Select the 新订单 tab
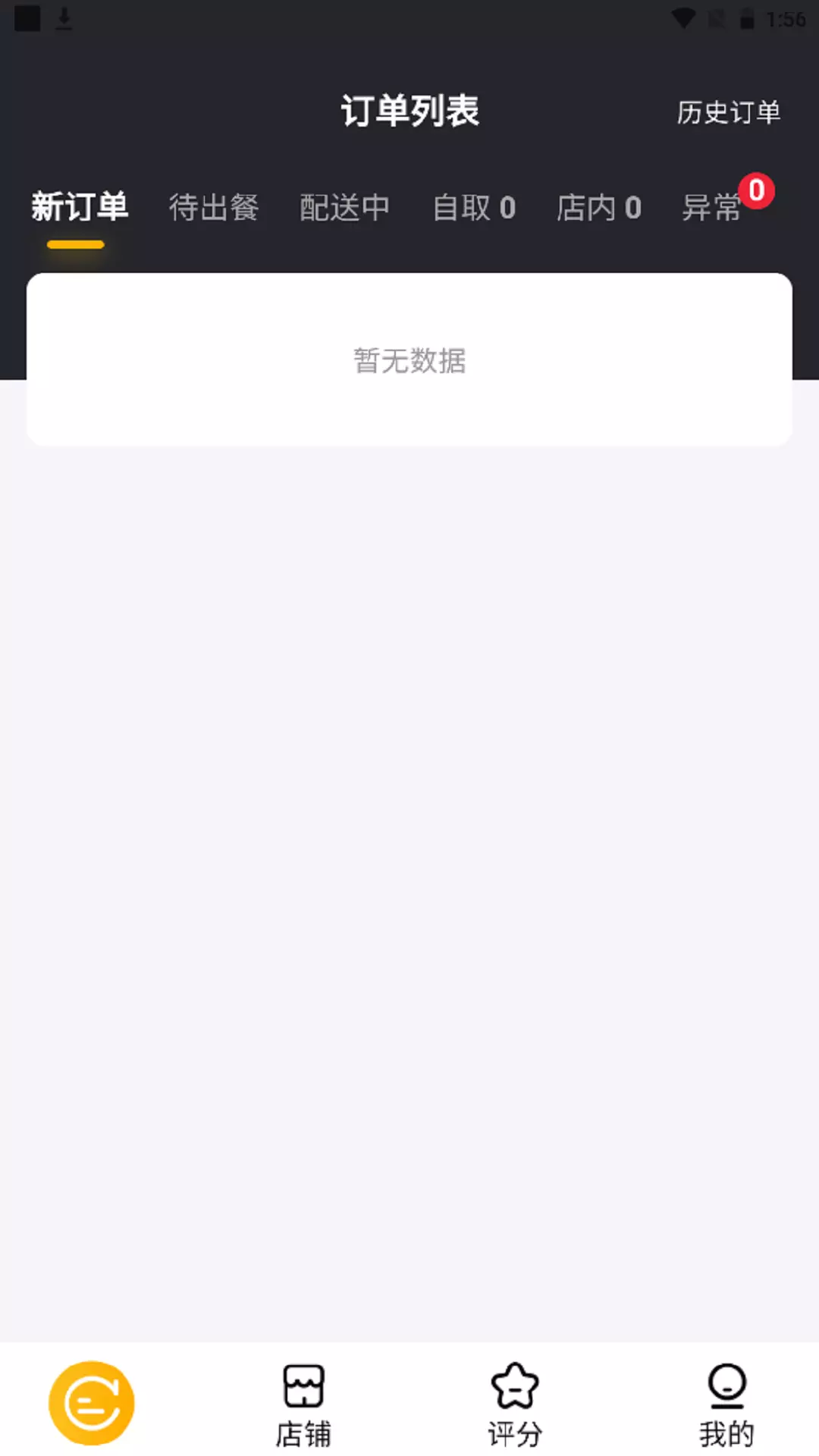Screen dimensions: 819x1456 click(x=79, y=207)
